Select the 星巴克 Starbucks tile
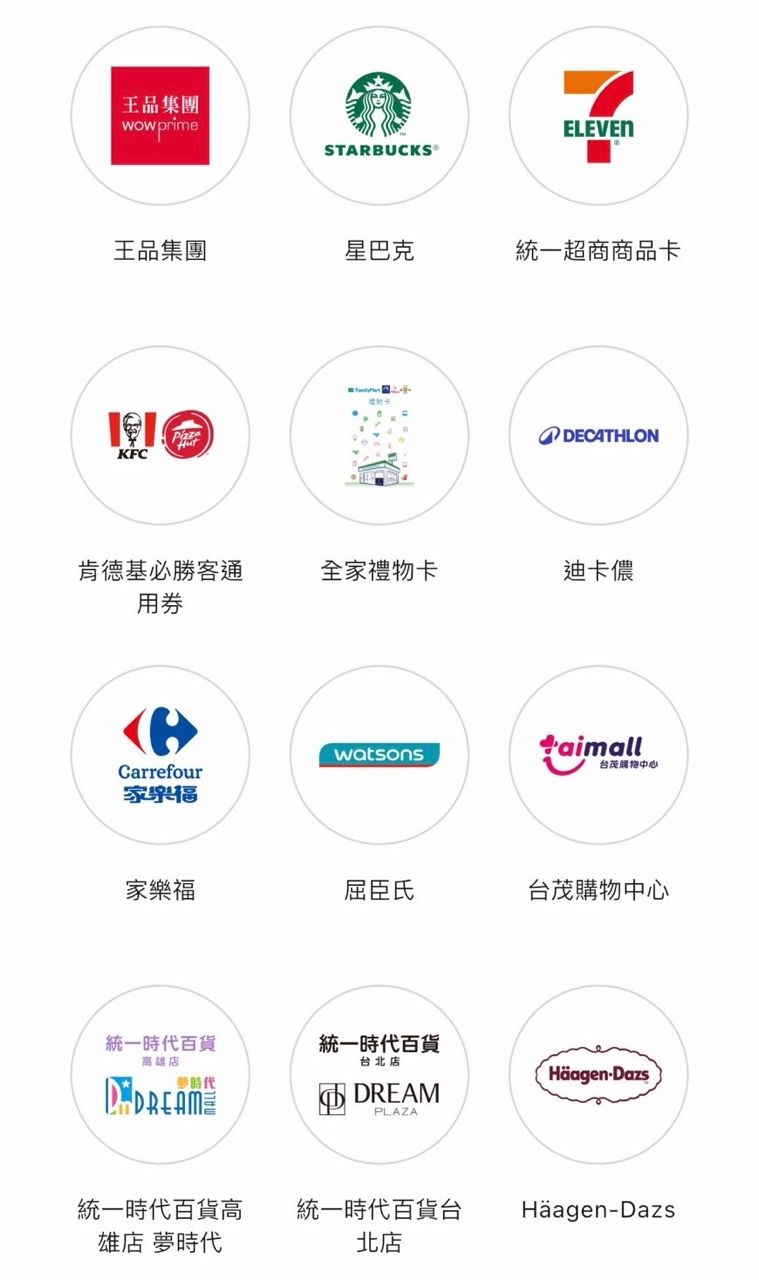Image resolution: width=759 pixels, height=1280 pixels. point(379,116)
